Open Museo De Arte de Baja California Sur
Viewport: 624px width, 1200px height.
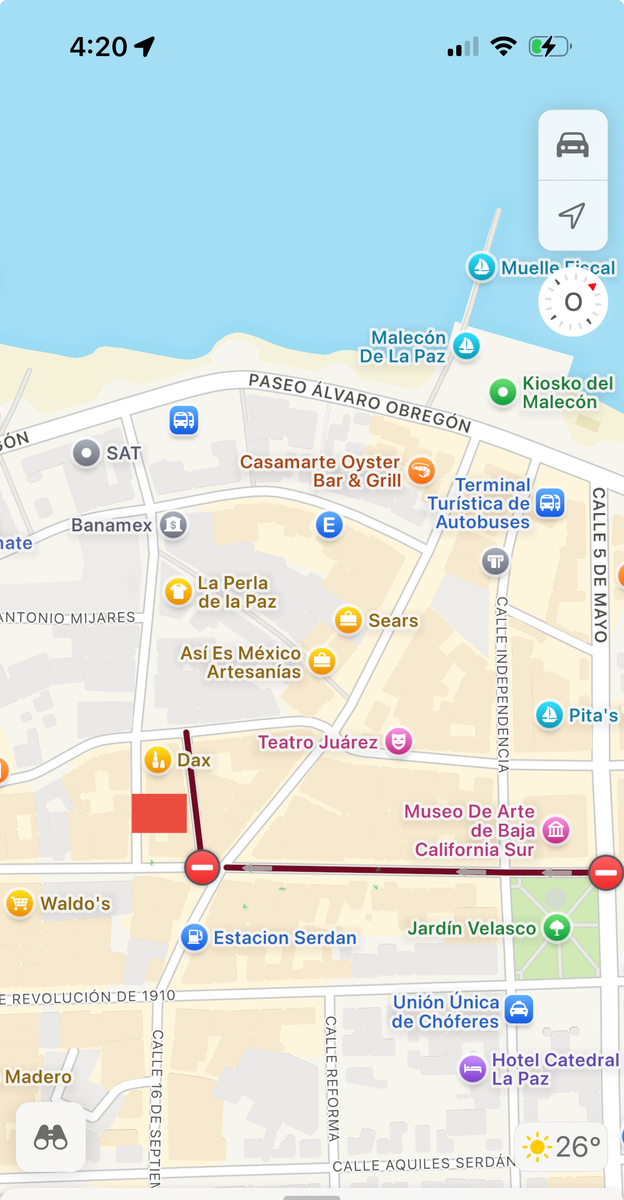tap(556, 829)
